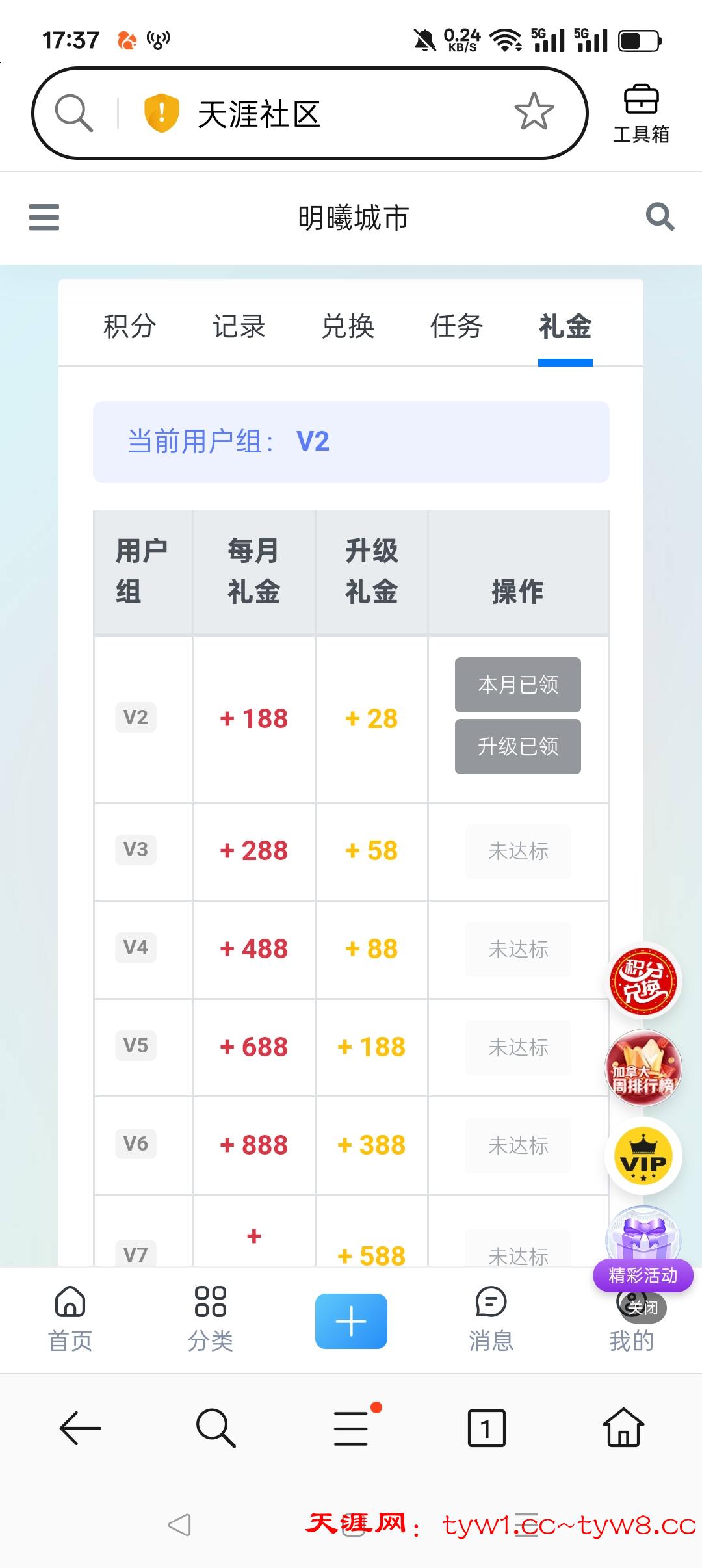Open the 加拿大周排行榜 floating shortcut
The height and width of the screenshot is (1568, 702).
coord(643,1069)
